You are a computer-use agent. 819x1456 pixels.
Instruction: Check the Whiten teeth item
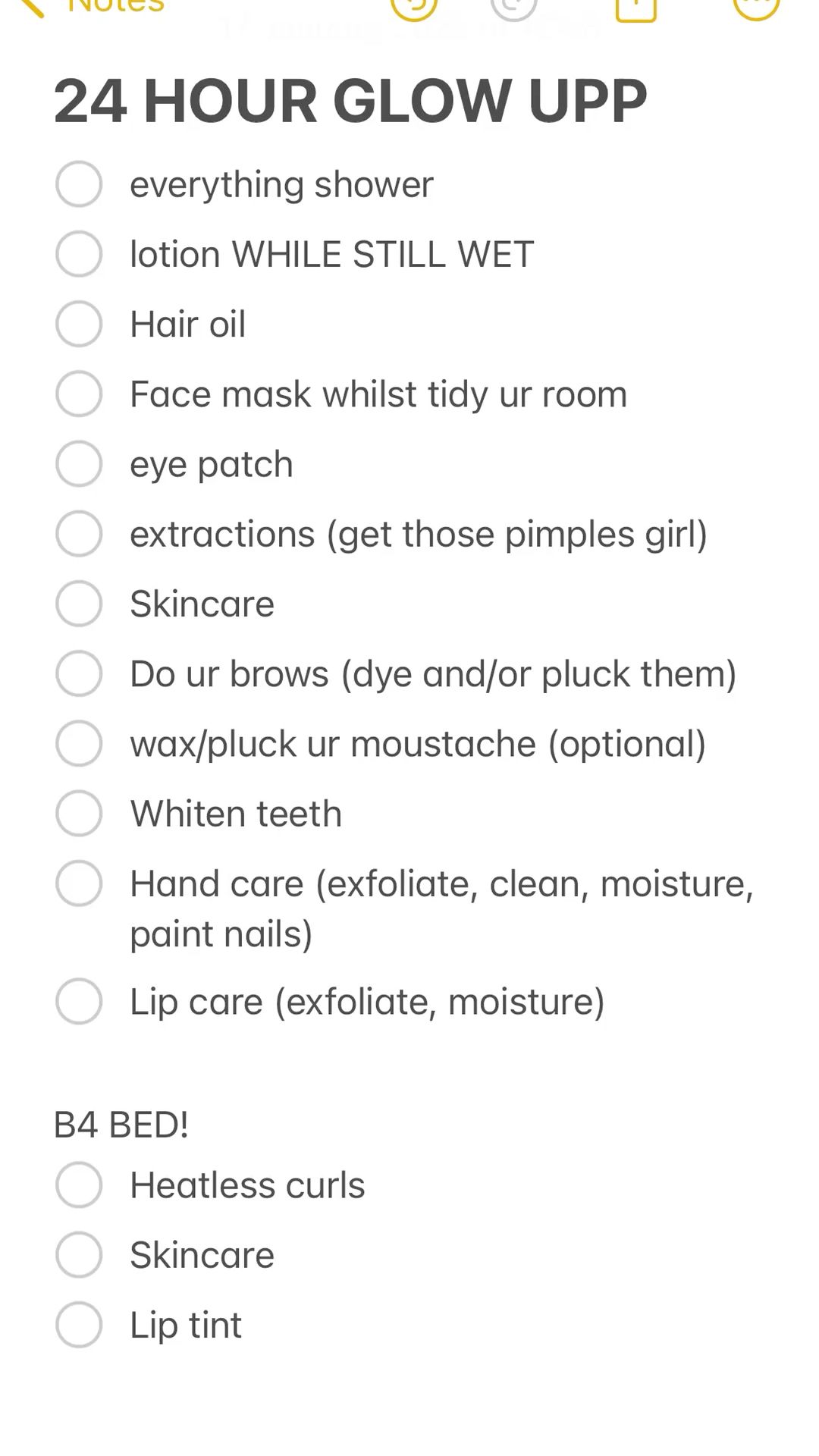click(x=79, y=813)
